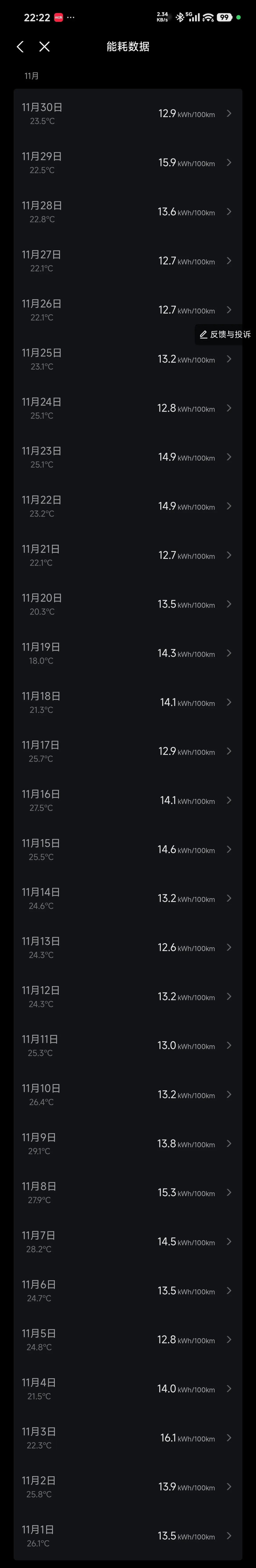The height and width of the screenshot is (1568, 256).
Task: Select the 11月28日 row
Action: 128,212
